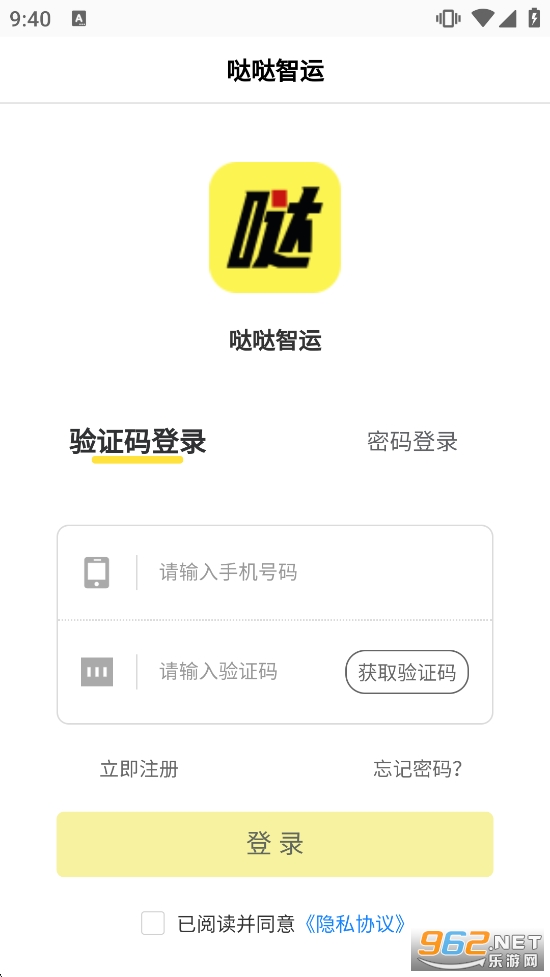Open the 《隐私协议》 privacy agreement link
Screen dimensions: 550x977
[356, 923]
